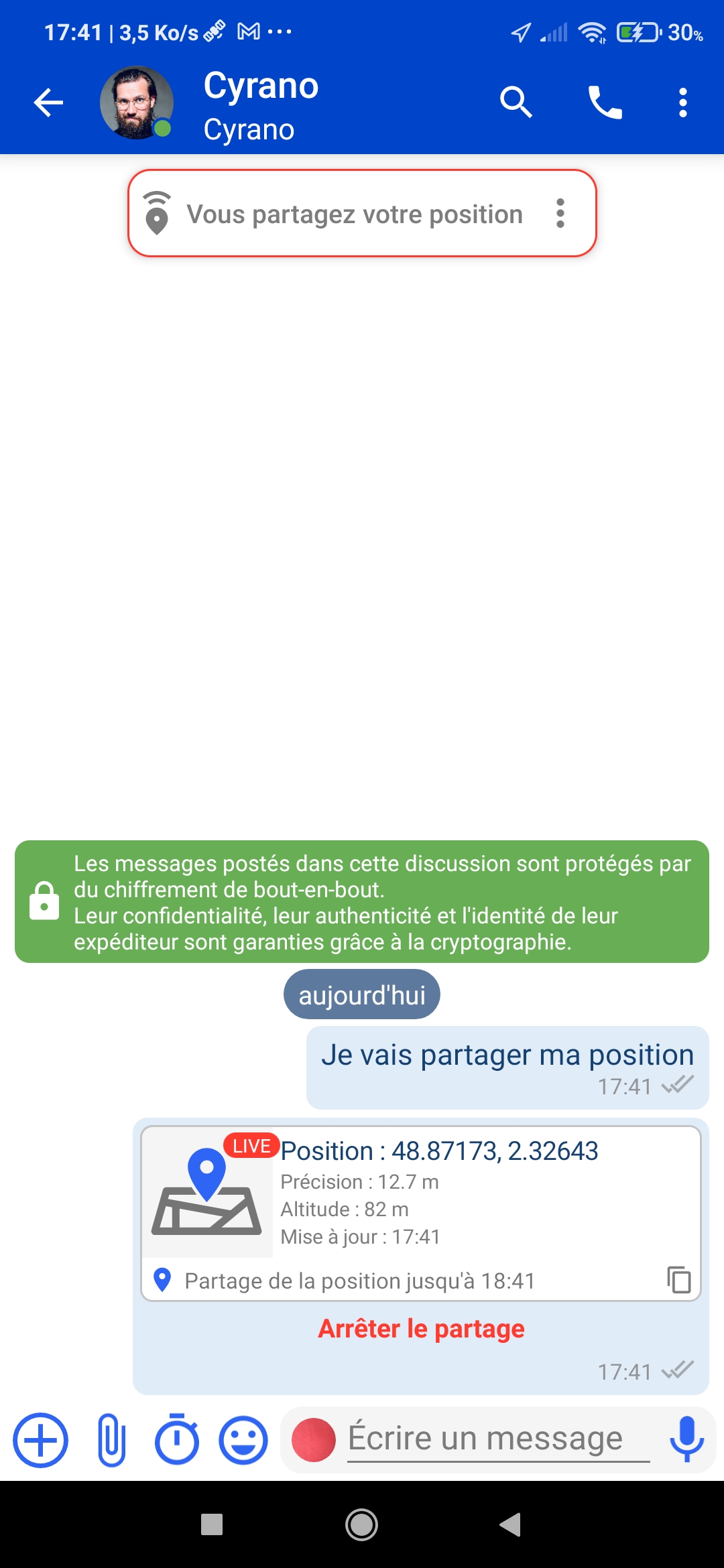
Task: Start a call with Cyrano
Action: 605,103
